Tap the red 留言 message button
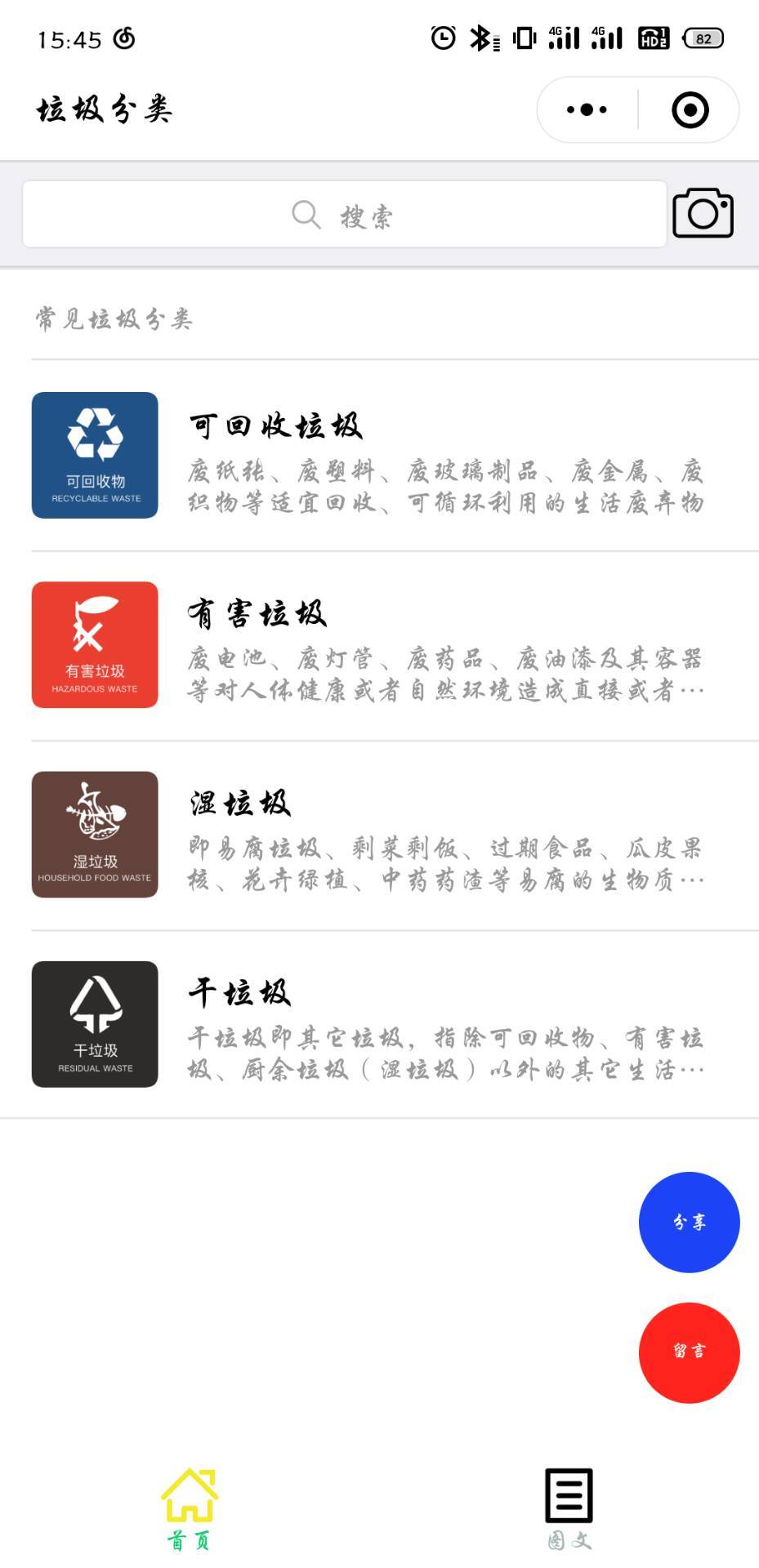Viewport: 759px width, 1568px height. 689,1353
